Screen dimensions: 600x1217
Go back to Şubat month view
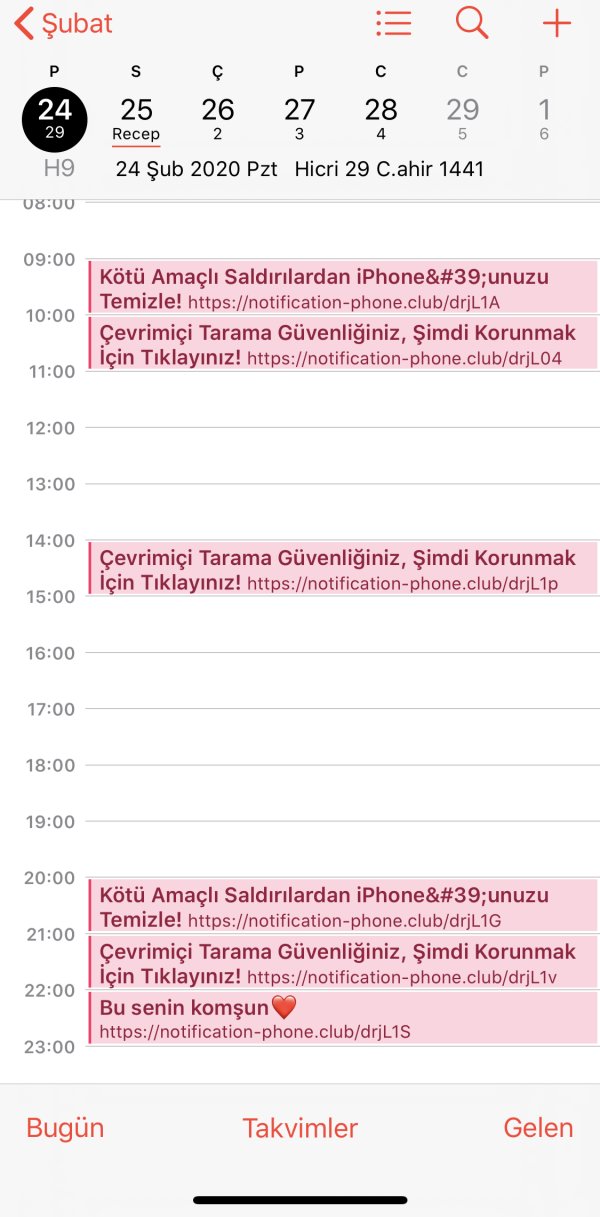[62, 23]
